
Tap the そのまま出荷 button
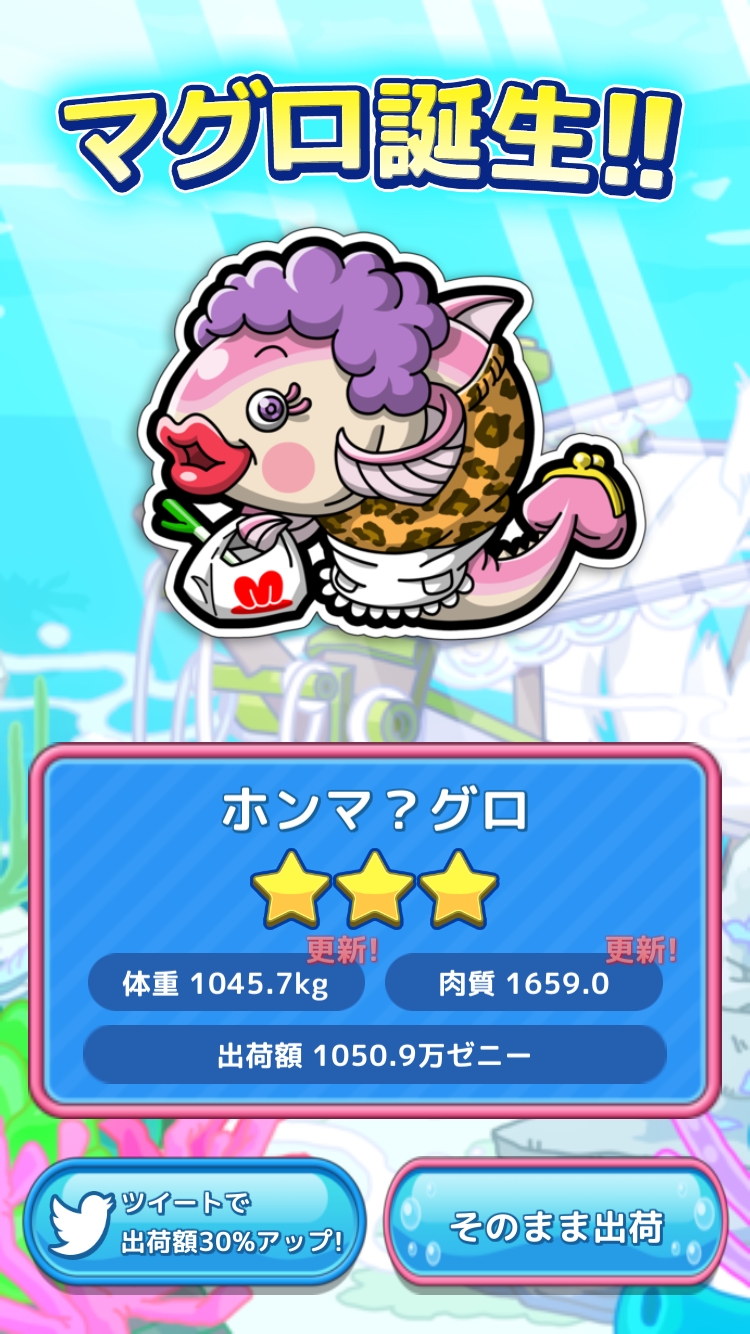555,1222
